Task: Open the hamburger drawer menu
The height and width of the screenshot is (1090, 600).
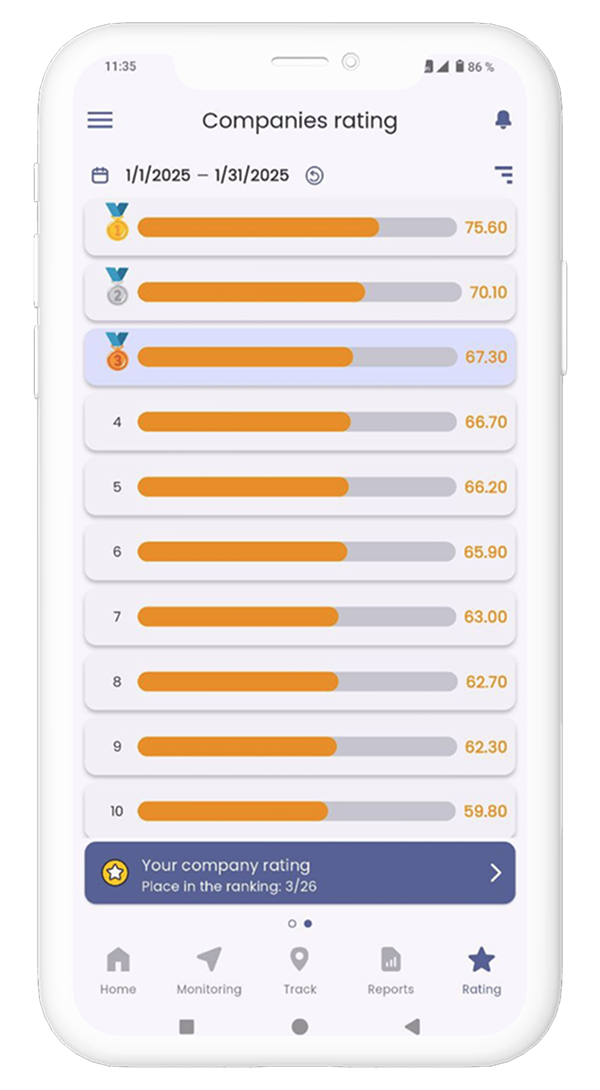Action: (x=100, y=121)
